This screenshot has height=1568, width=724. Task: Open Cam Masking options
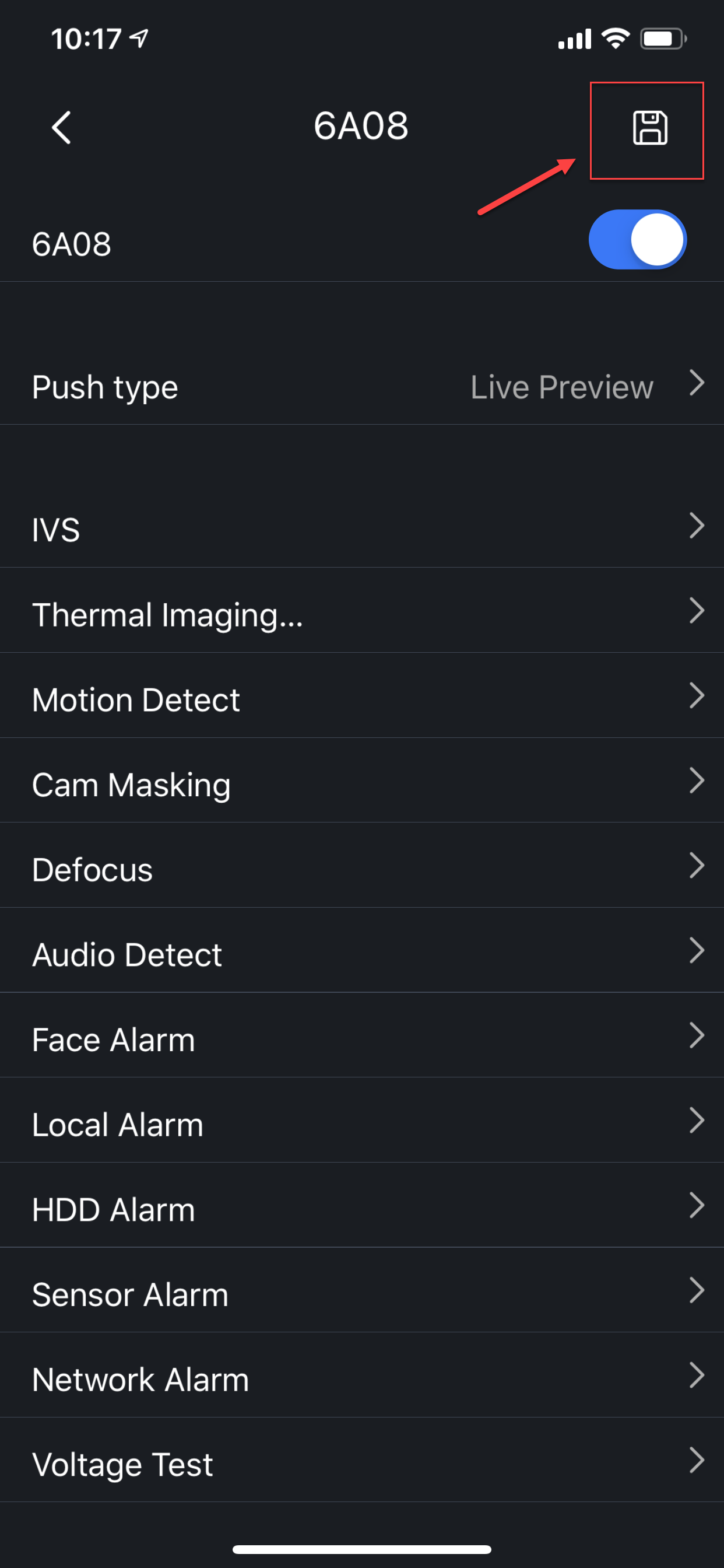click(362, 784)
